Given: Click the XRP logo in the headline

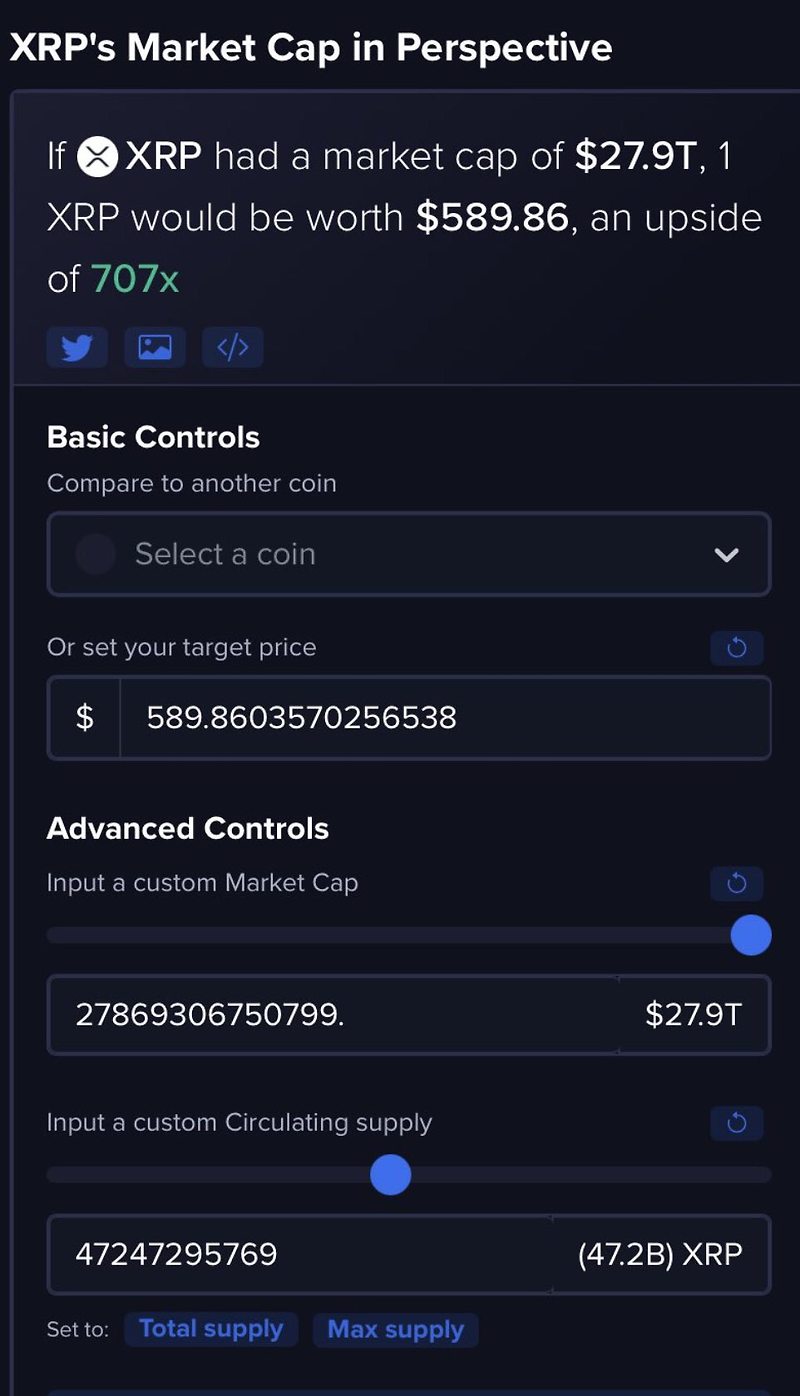Looking at the screenshot, I should (98, 157).
